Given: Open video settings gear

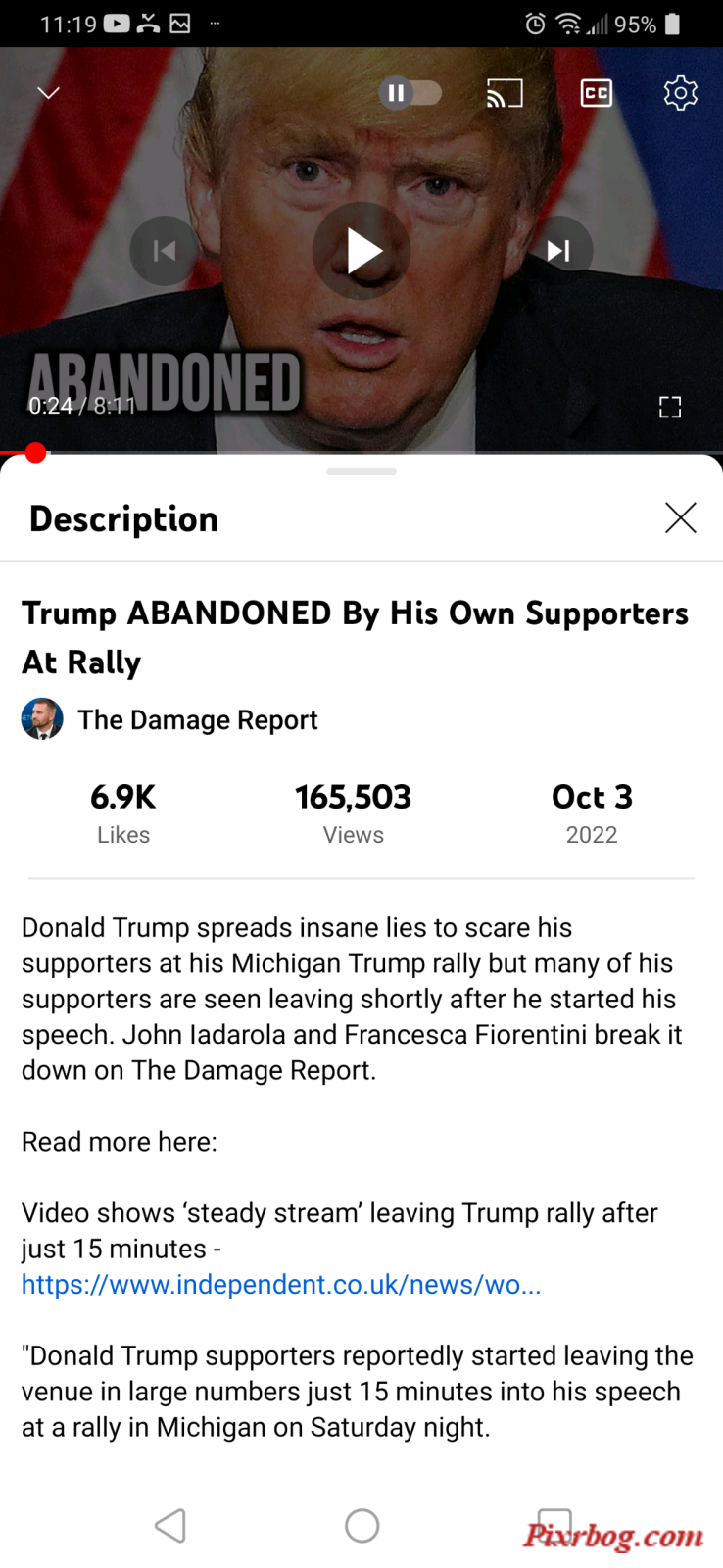Looking at the screenshot, I should click(680, 93).
